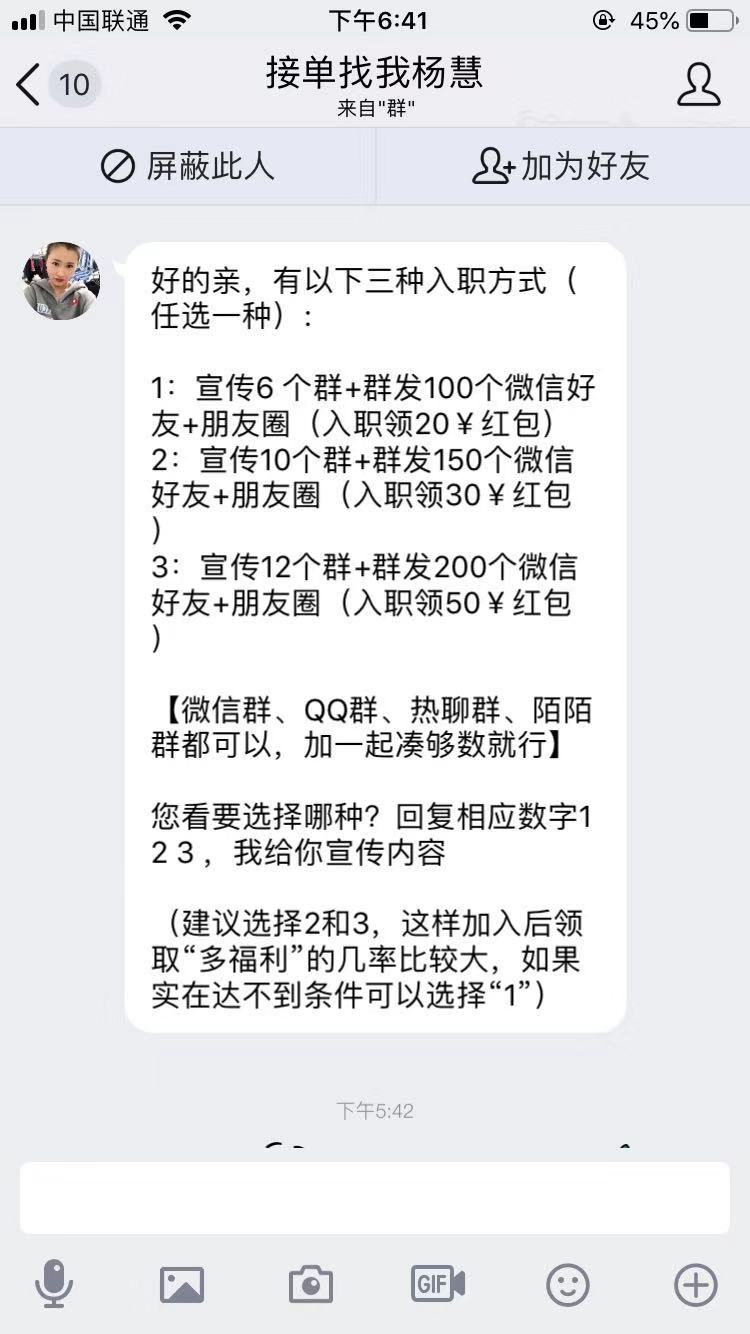Open the emoji smiley icon
Image resolution: width=750 pixels, height=1334 pixels.
point(566,1287)
